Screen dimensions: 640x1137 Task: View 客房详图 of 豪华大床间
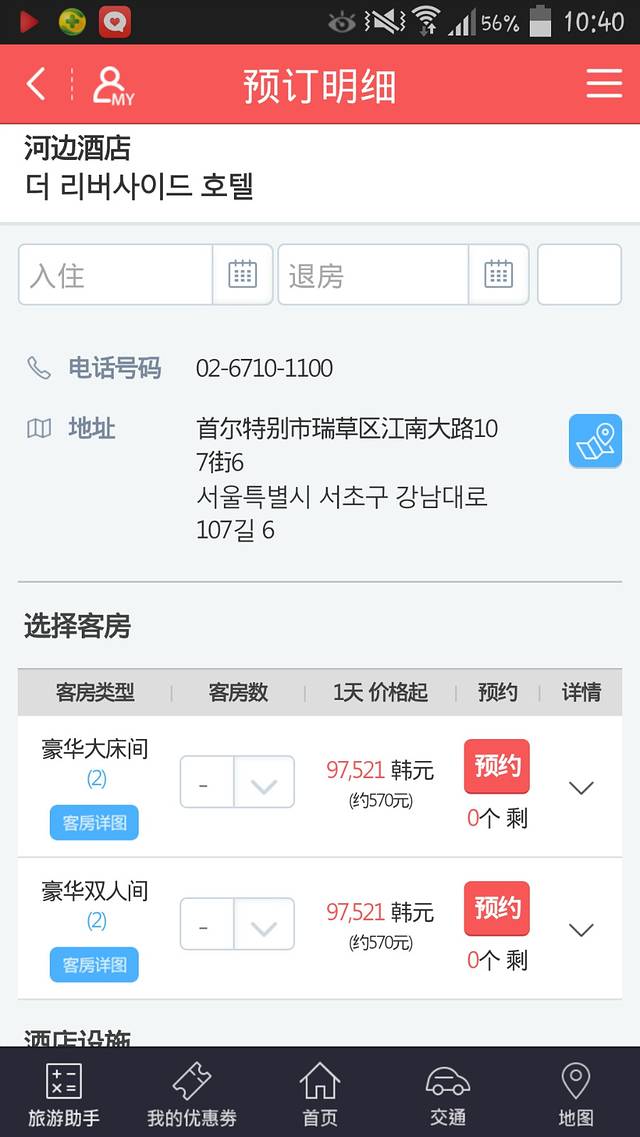coord(94,823)
